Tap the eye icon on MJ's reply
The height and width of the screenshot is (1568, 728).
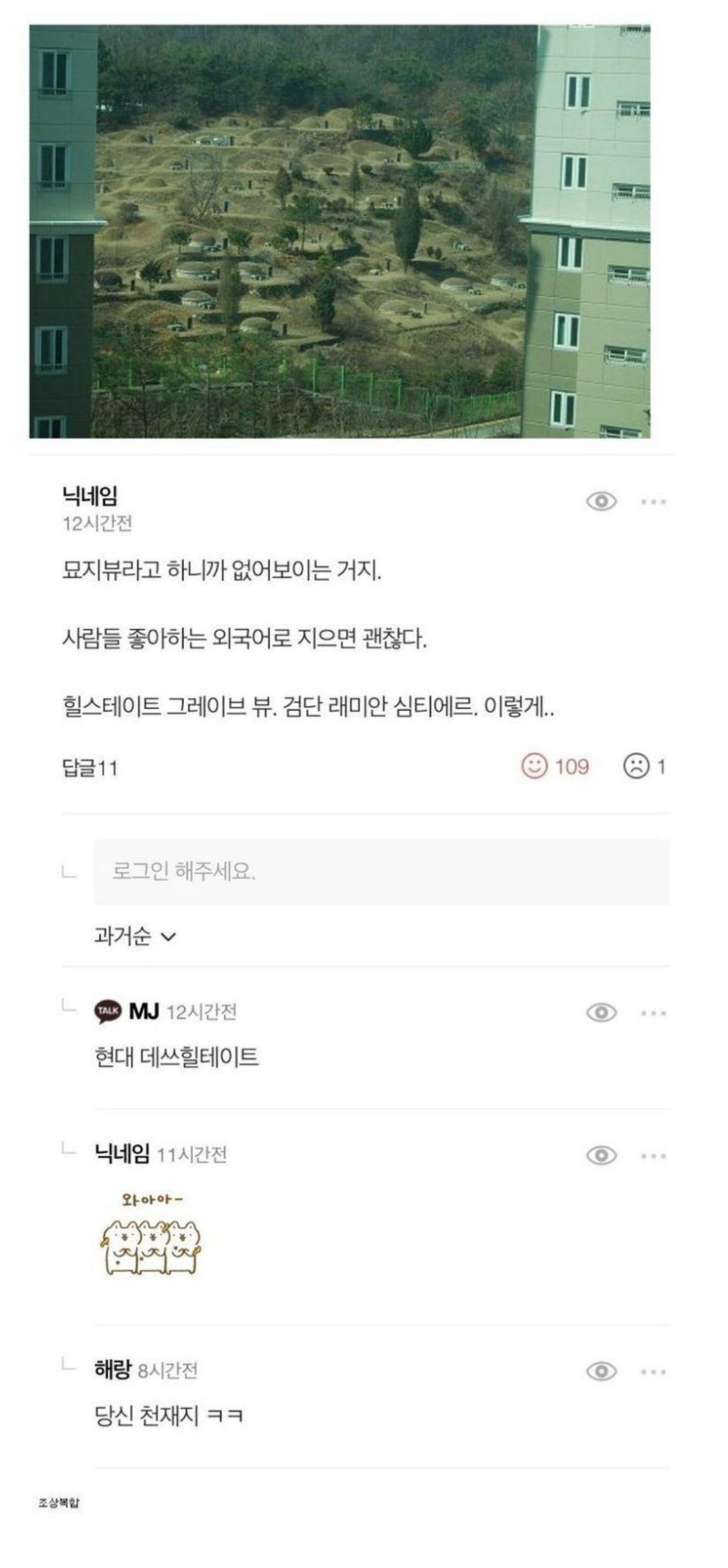pos(601,1012)
